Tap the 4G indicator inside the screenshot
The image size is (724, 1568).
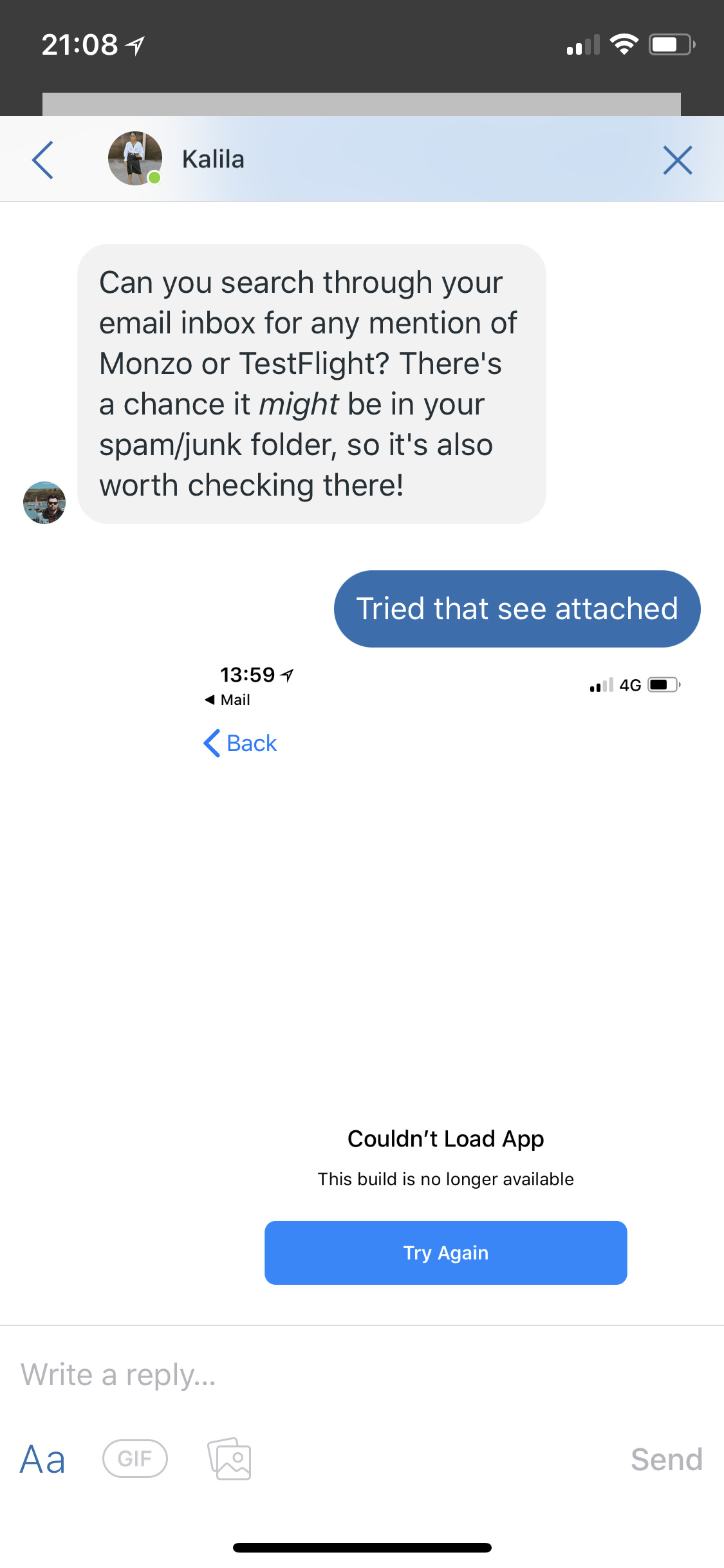click(629, 684)
